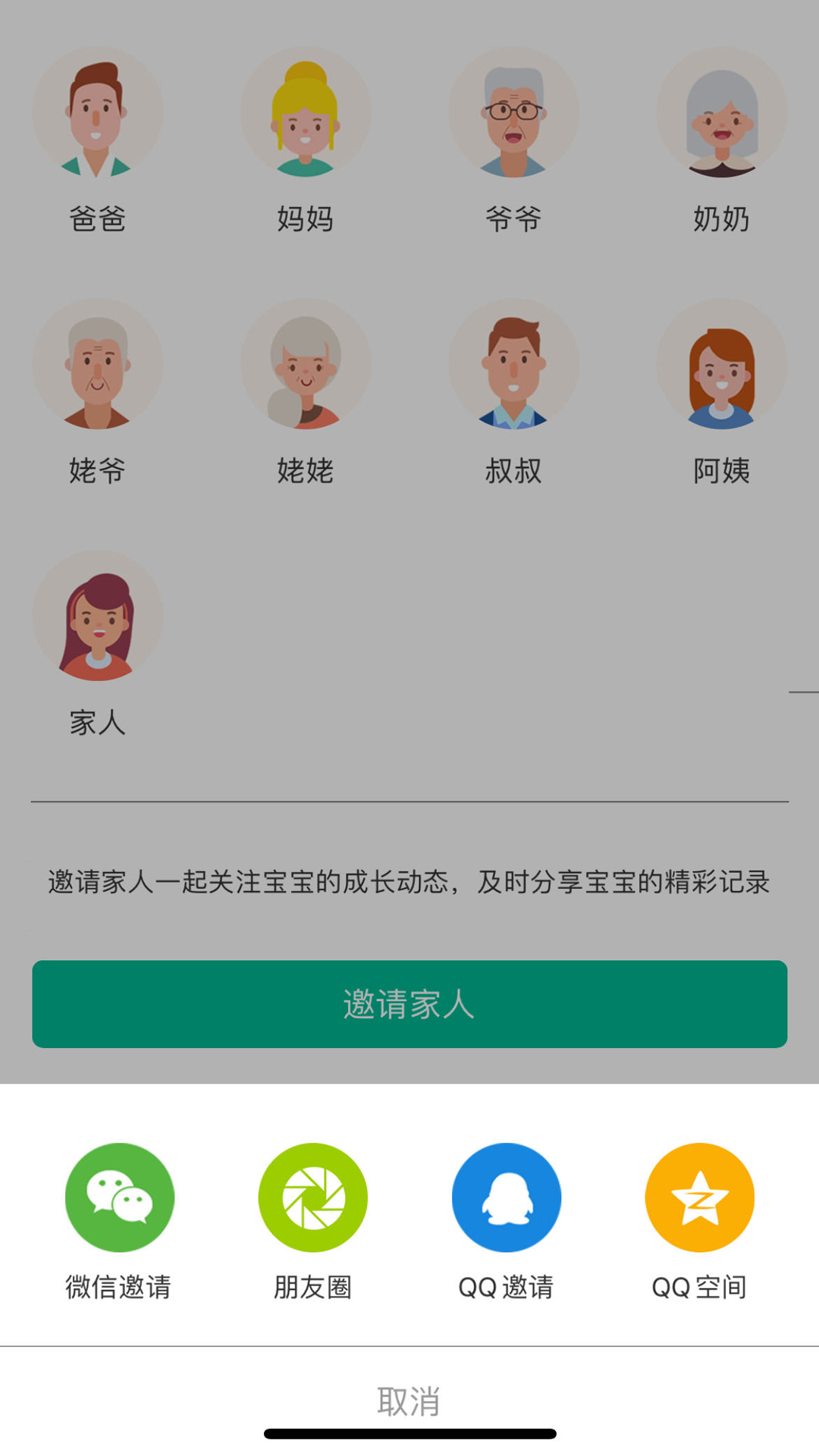The height and width of the screenshot is (1456, 819).
Task: Share invitation to QQ空间
Action: 699,1198
